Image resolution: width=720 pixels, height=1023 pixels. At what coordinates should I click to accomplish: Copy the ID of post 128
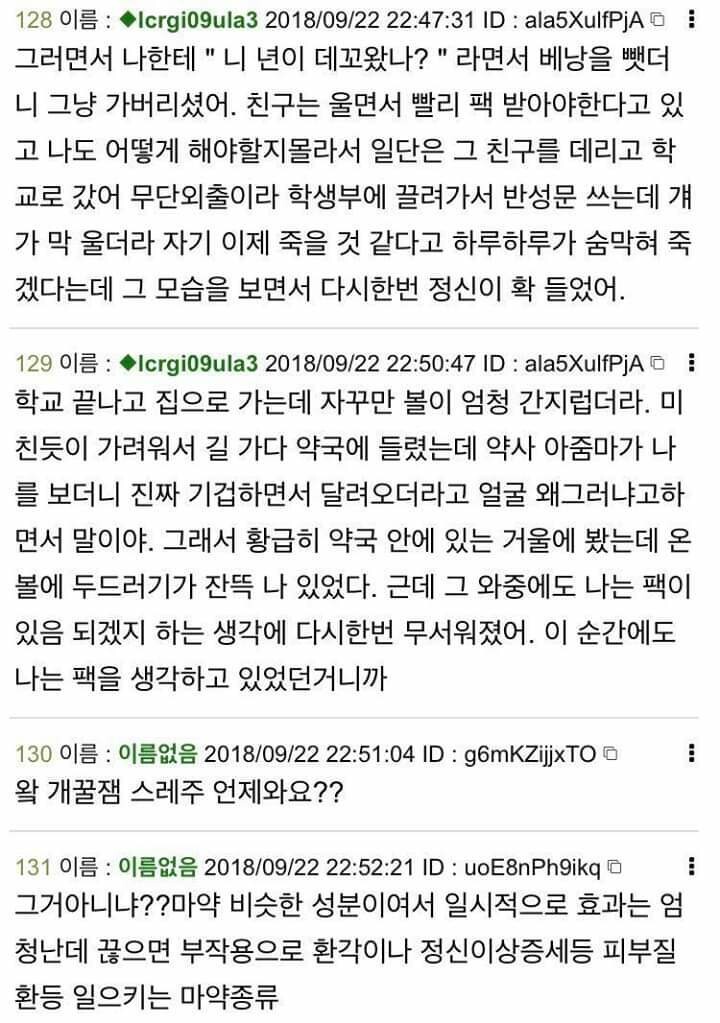pos(657,20)
